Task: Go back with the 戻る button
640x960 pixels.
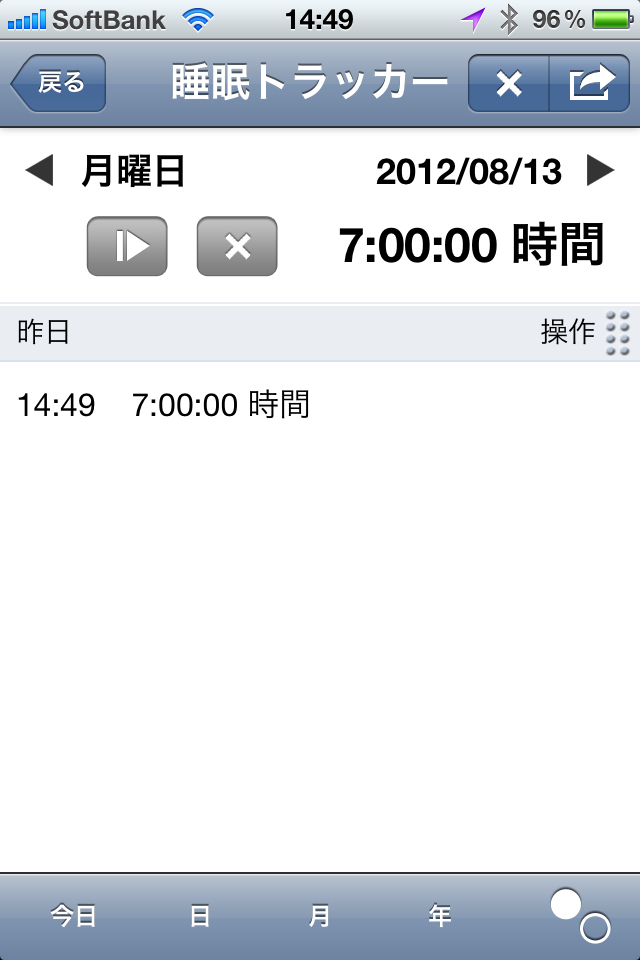Action: [x=60, y=83]
